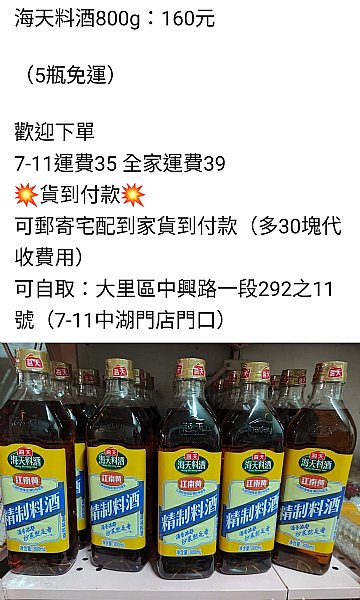Open the post's photo of cooking wine bottles

(x=180, y=471)
